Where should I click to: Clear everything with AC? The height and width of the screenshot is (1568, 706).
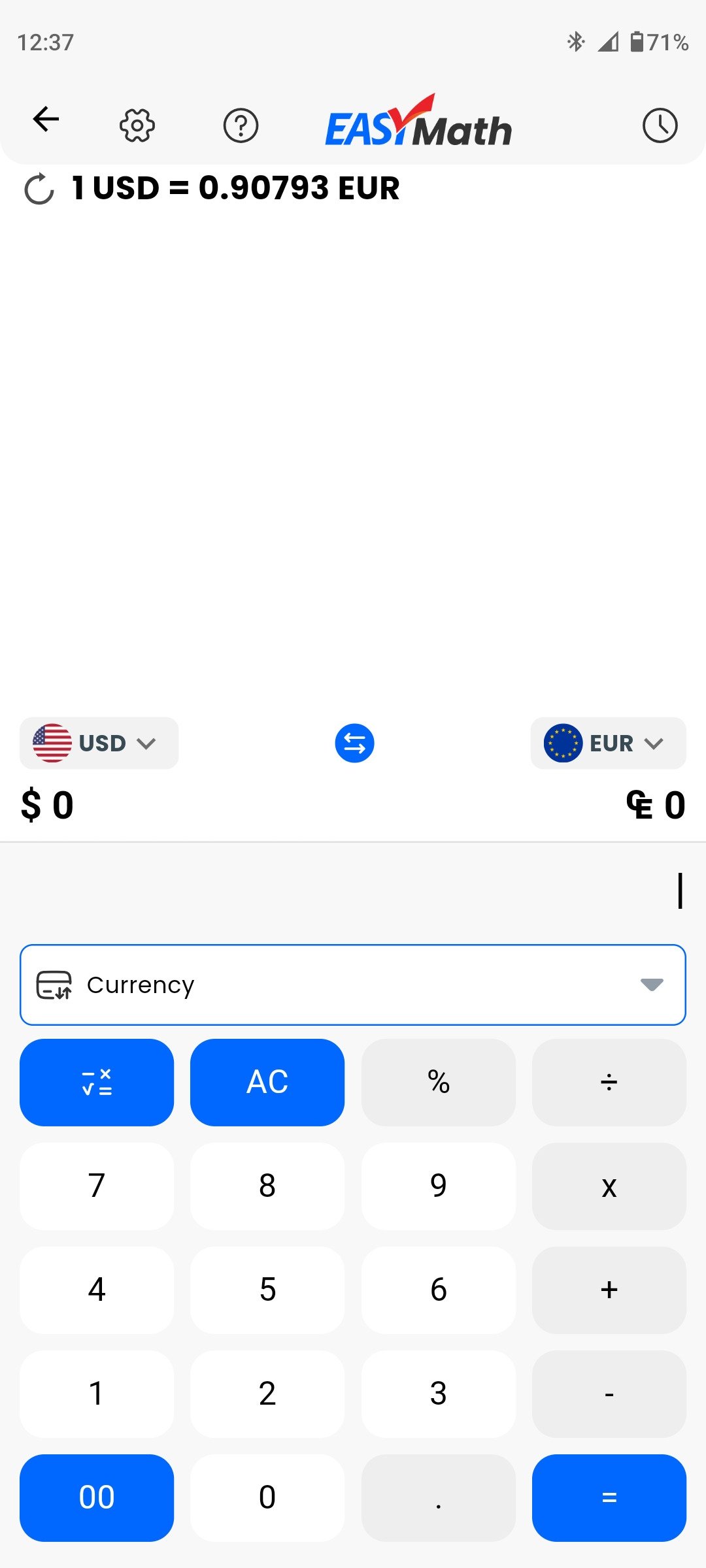267,1083
